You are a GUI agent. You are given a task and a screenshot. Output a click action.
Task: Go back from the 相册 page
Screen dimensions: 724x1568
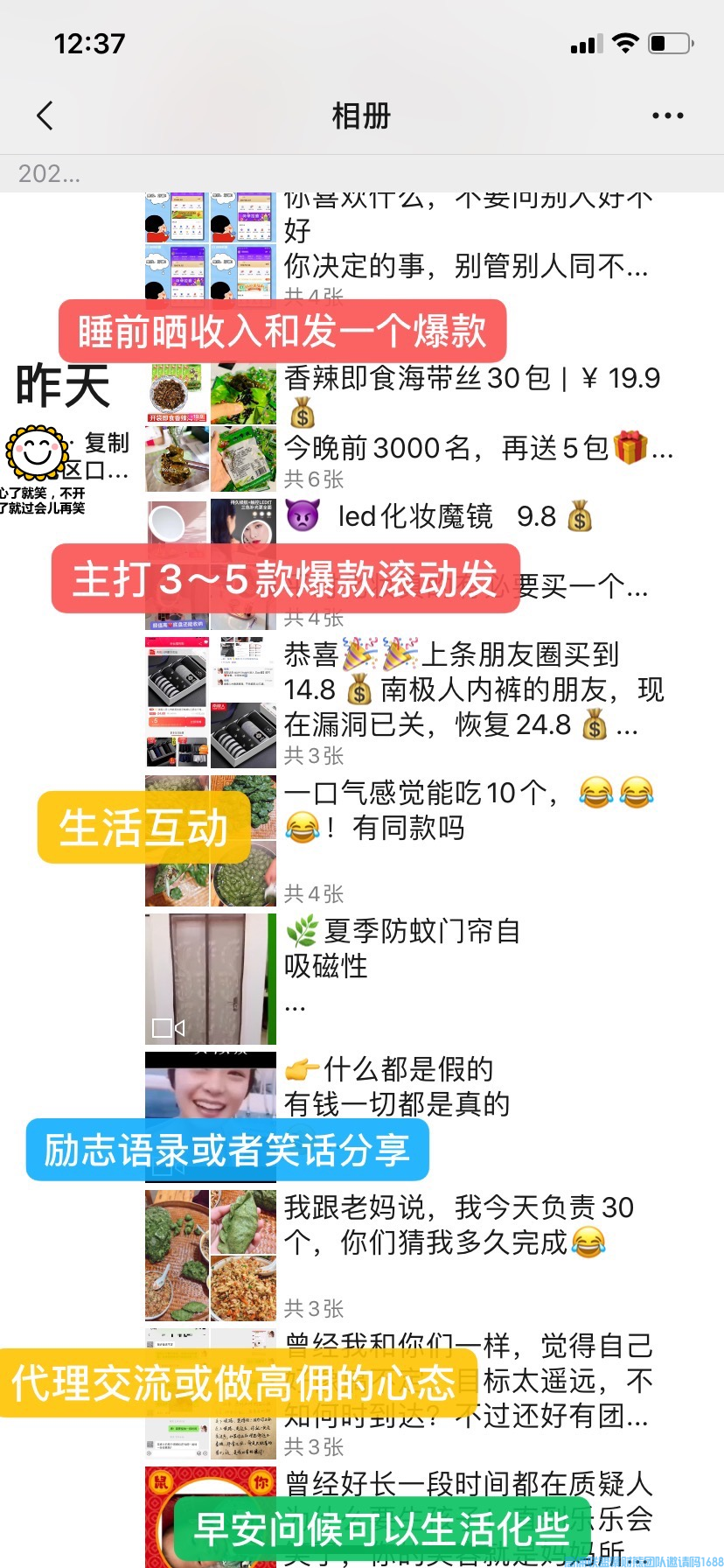(x=45, y=115)
